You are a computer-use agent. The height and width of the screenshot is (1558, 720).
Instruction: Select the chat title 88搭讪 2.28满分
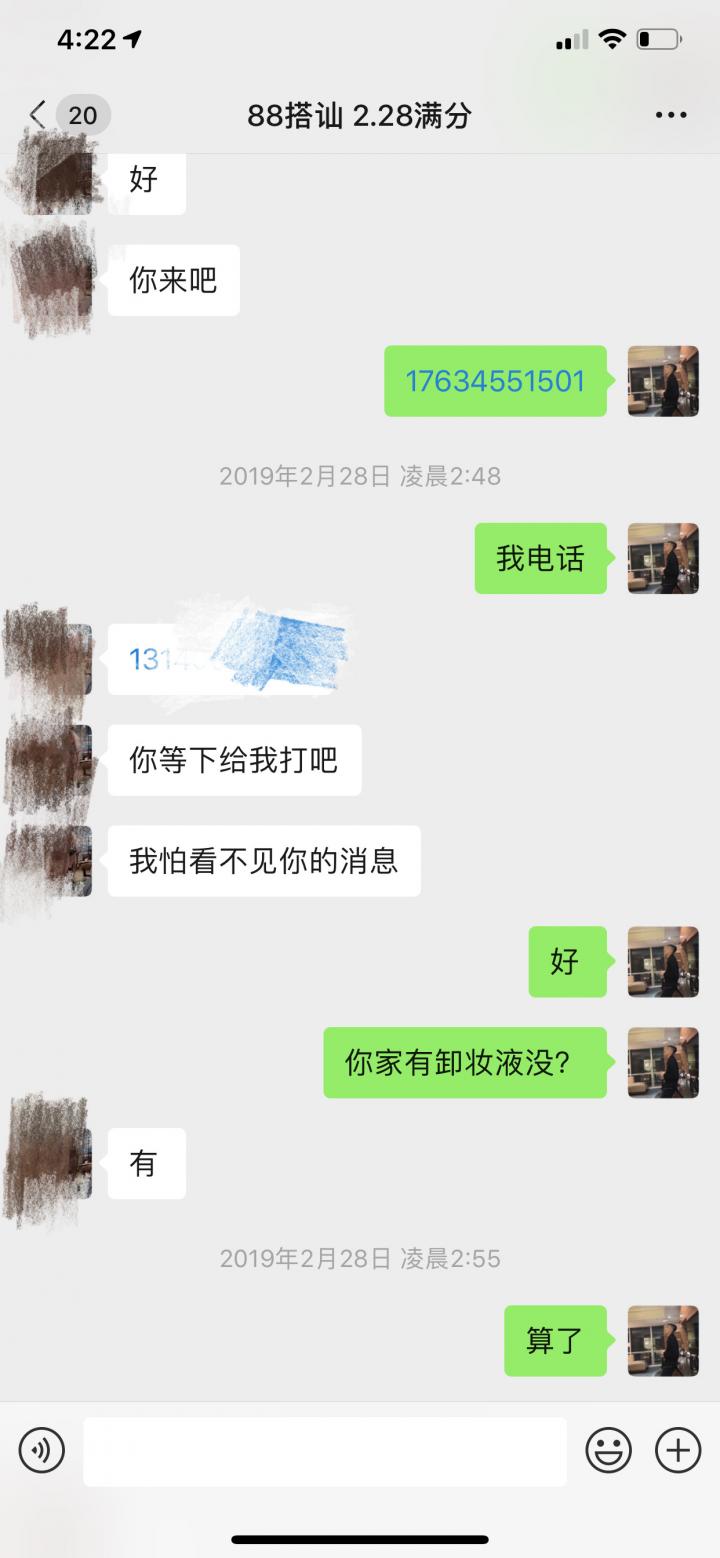pos(360,115)
